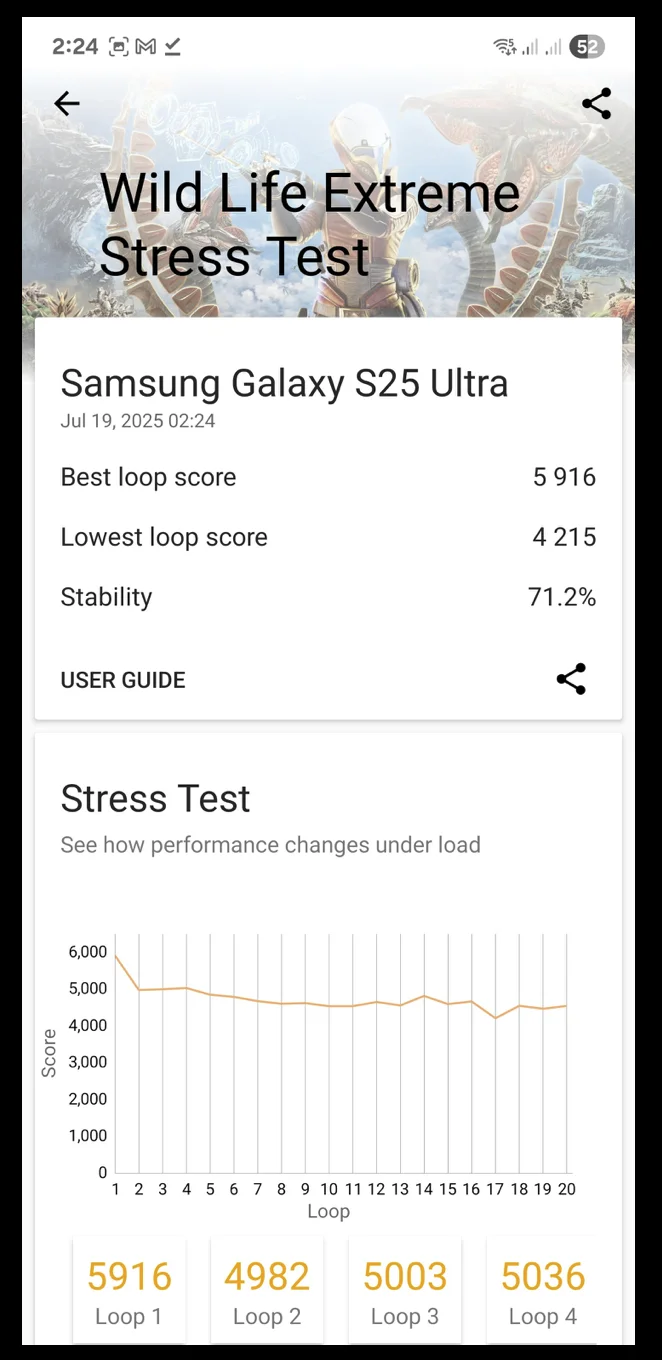
Task: Share the benchmark from the top bar
Action: click(596, 103)
